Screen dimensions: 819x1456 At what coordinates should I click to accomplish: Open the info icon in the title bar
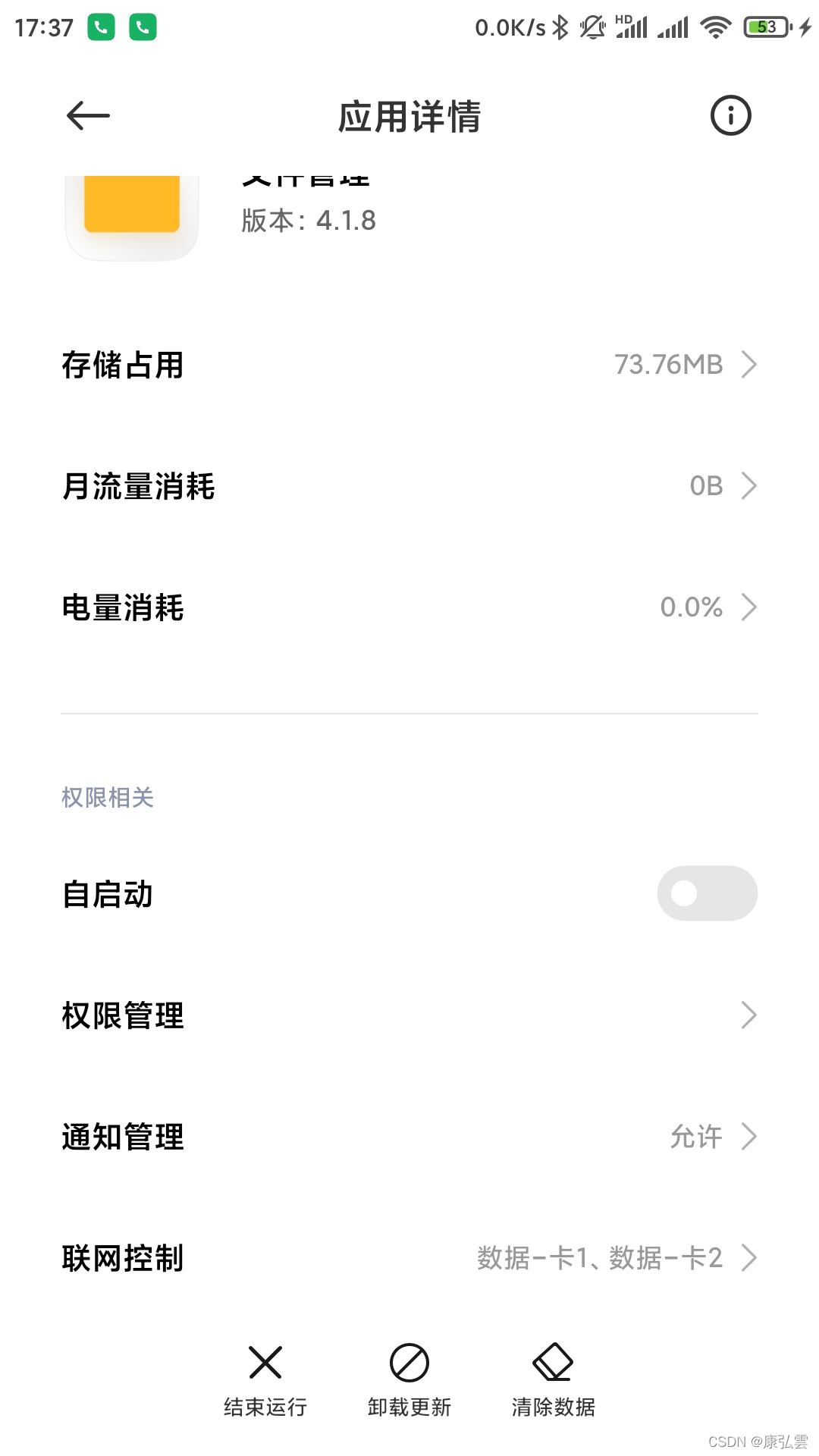coord(730,116)
